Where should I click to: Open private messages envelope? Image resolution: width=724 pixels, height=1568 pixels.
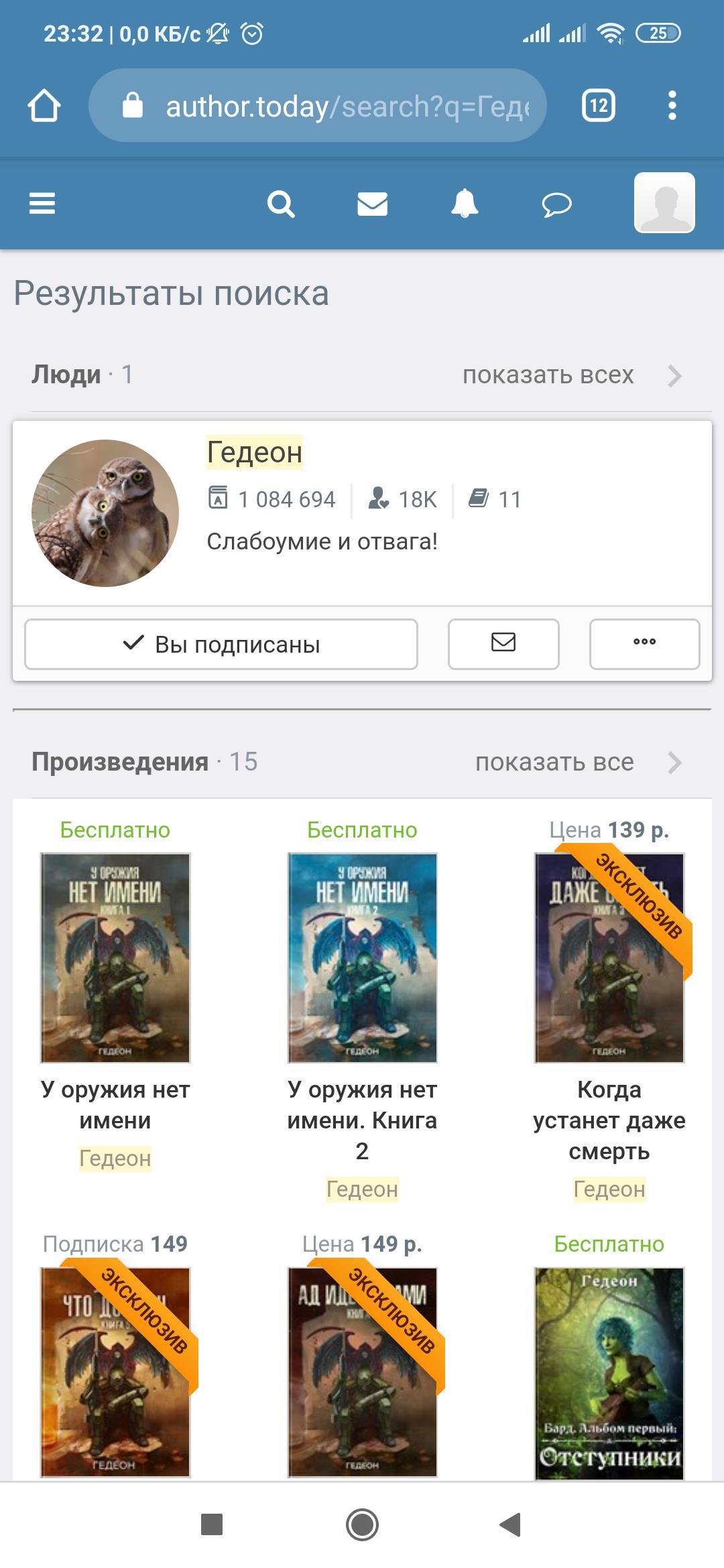(x=372, y=203)
